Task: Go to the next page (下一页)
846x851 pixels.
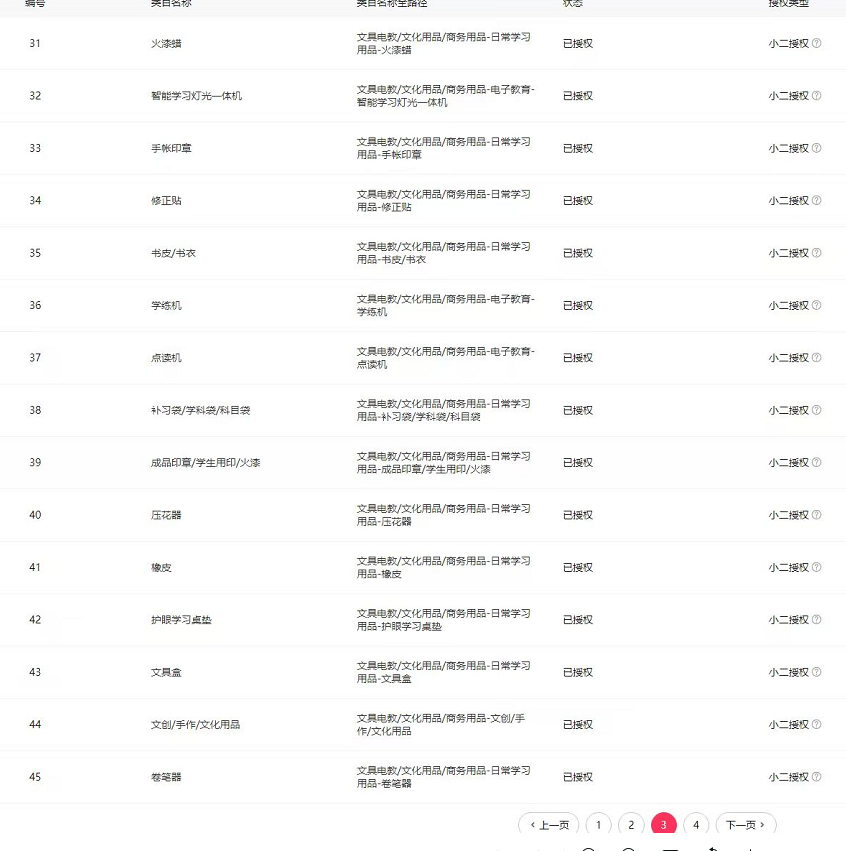Action: tap(746, 825)
